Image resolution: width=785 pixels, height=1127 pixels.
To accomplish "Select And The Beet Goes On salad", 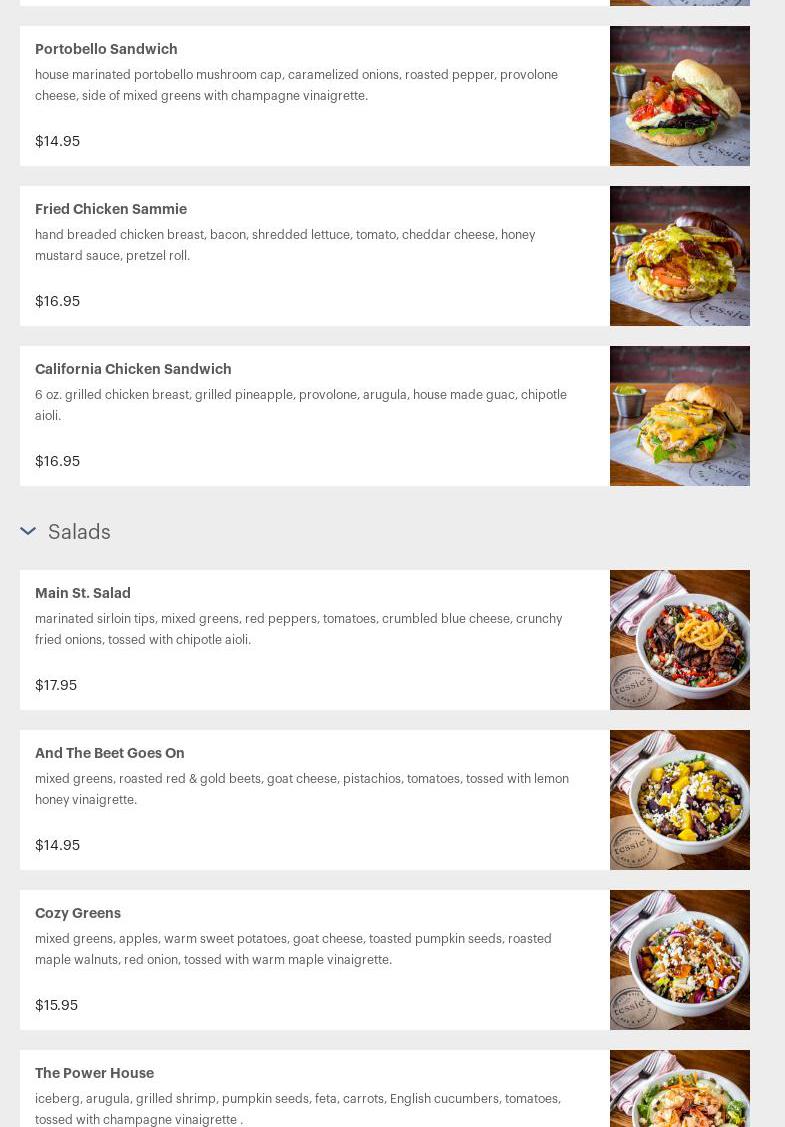I will (110, 753).
